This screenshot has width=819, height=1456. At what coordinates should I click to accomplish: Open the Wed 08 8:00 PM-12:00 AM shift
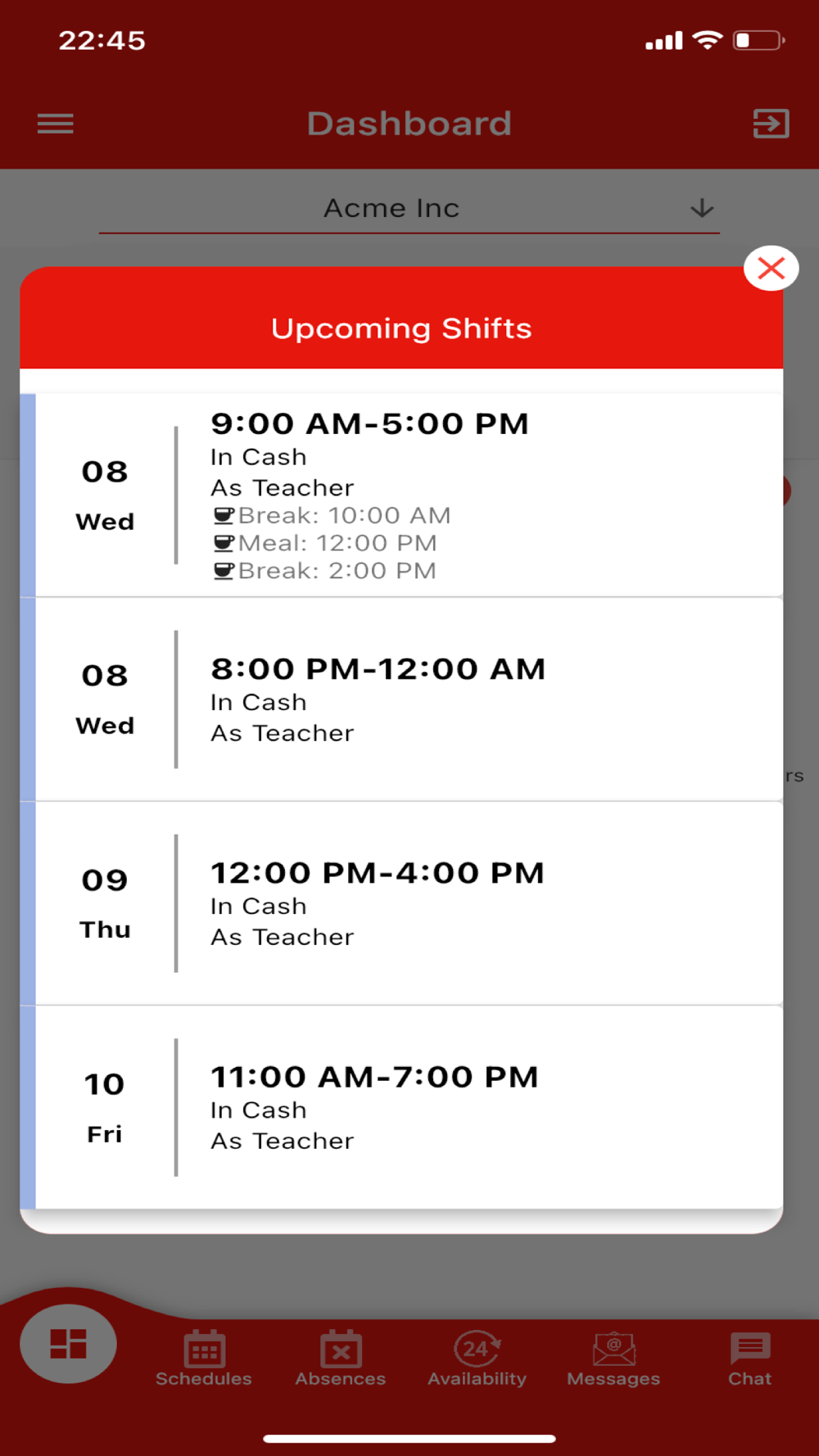(x=401, y=699)
